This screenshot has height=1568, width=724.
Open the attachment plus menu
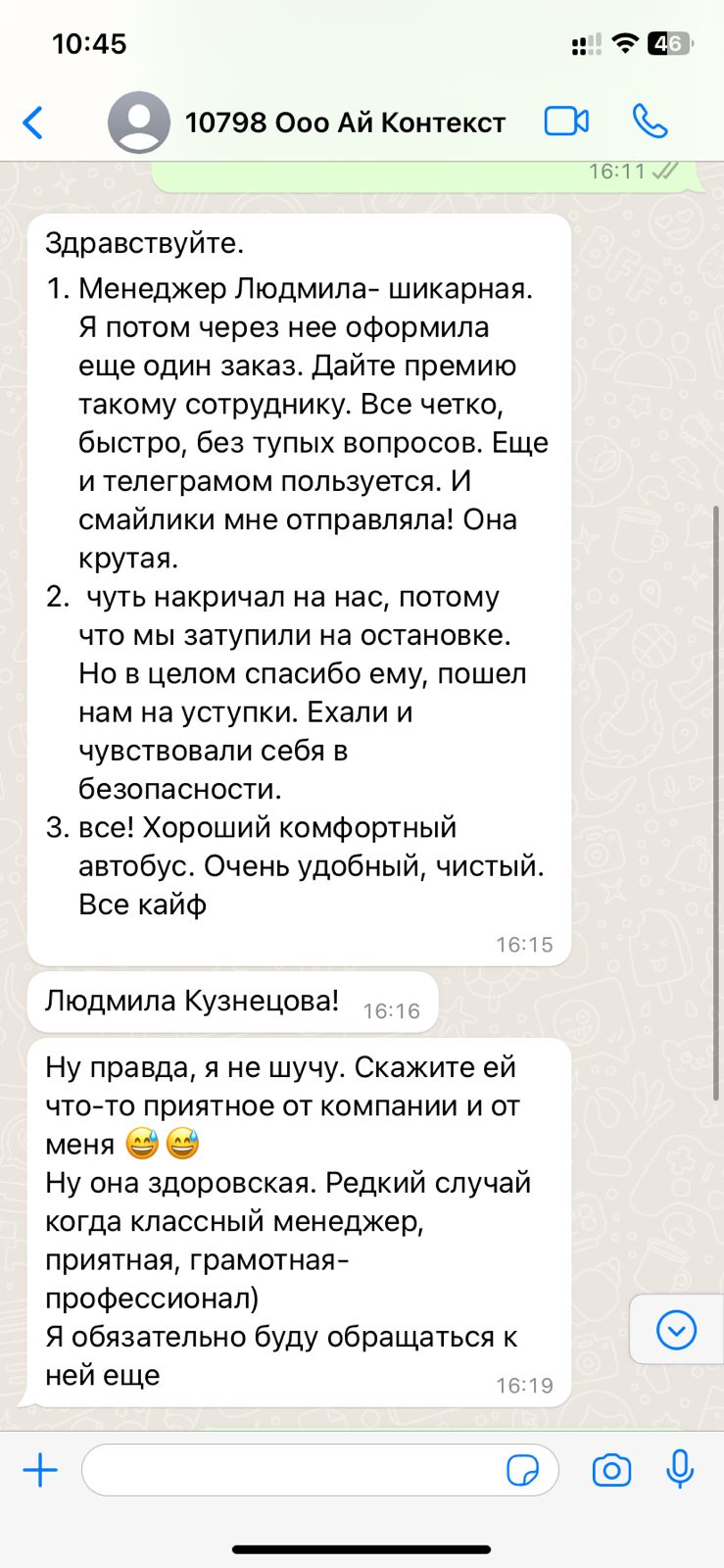pos(40,1470)
